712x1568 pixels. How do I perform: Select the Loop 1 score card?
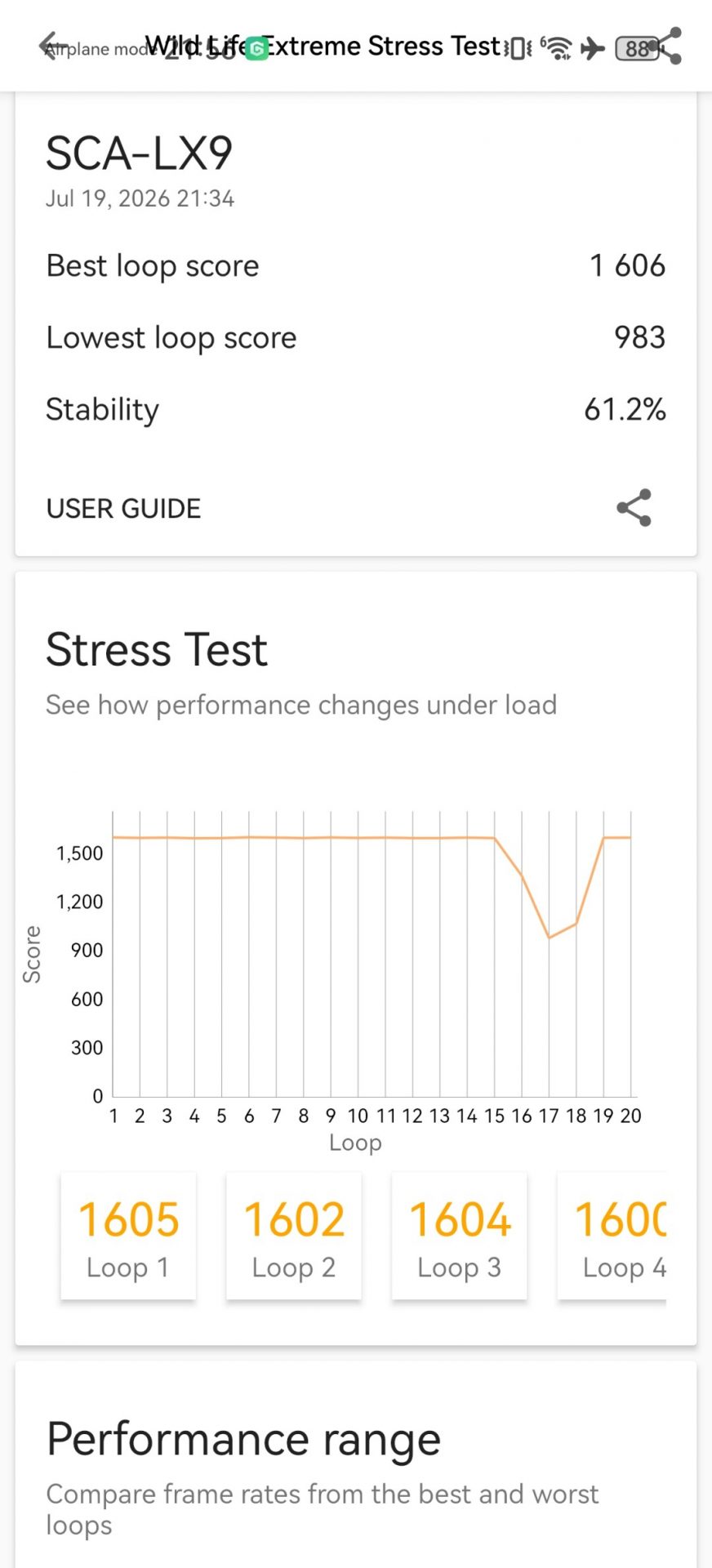pyautogui.click(x=128, y=1236)
